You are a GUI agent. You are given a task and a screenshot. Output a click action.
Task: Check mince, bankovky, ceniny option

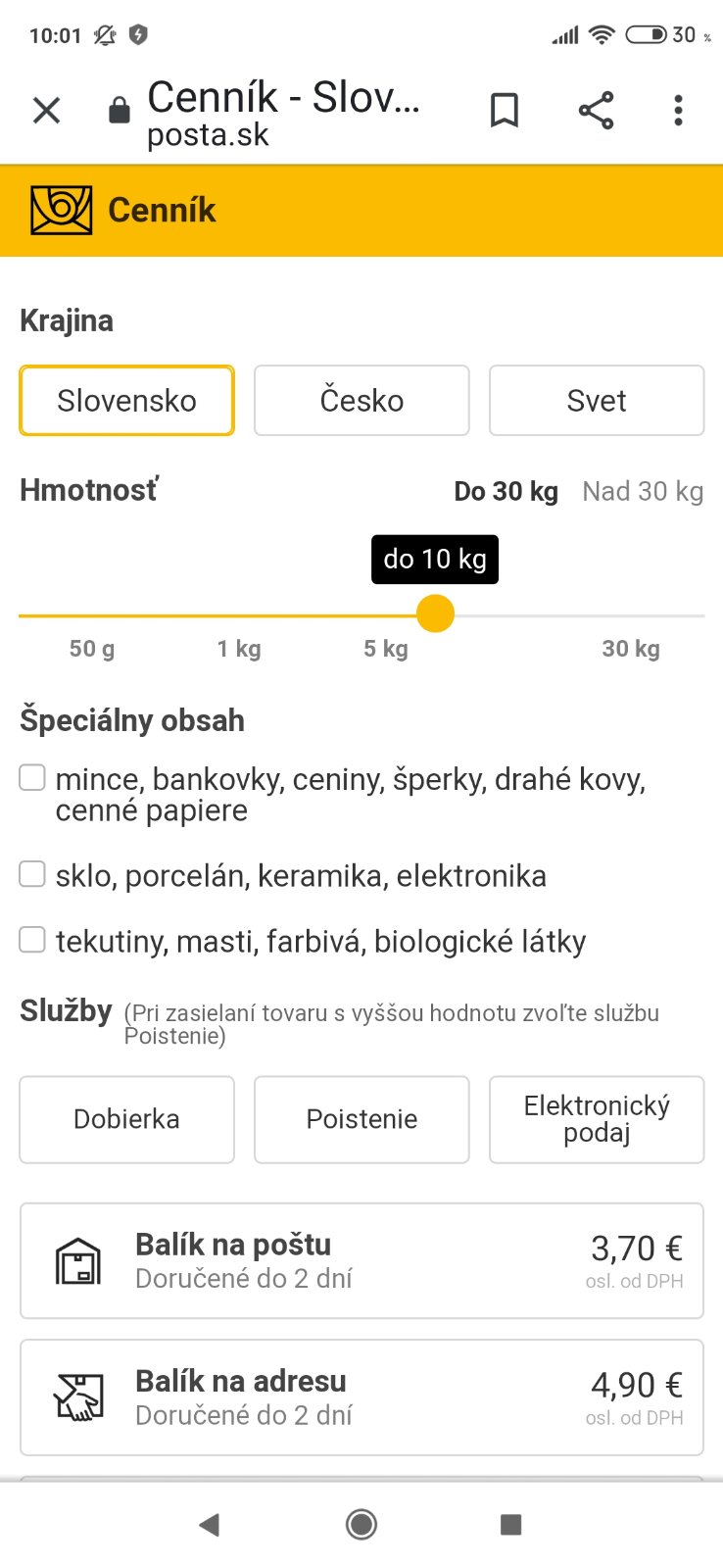click(x=32, y=778)
